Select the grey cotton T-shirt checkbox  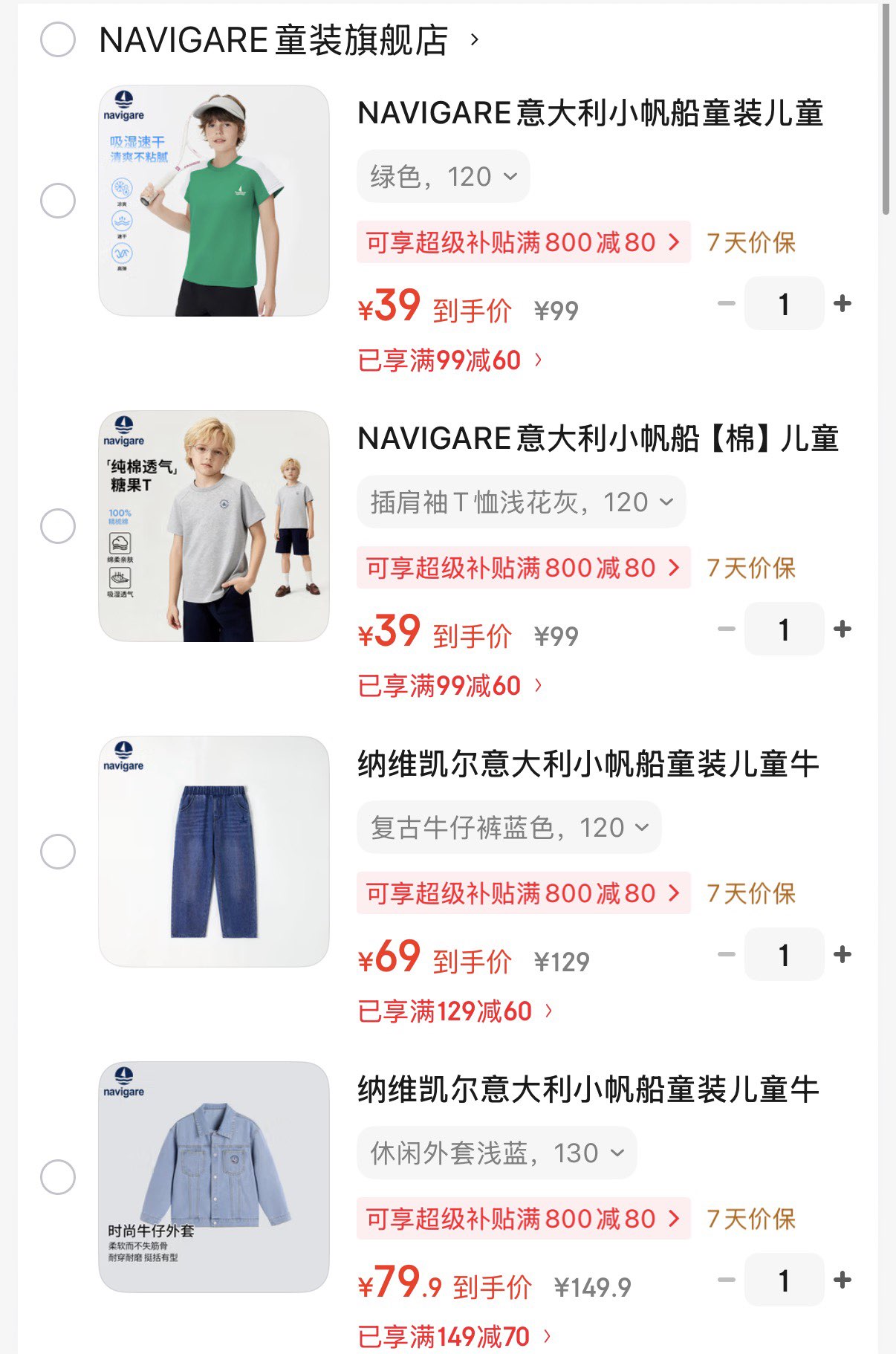58,526
